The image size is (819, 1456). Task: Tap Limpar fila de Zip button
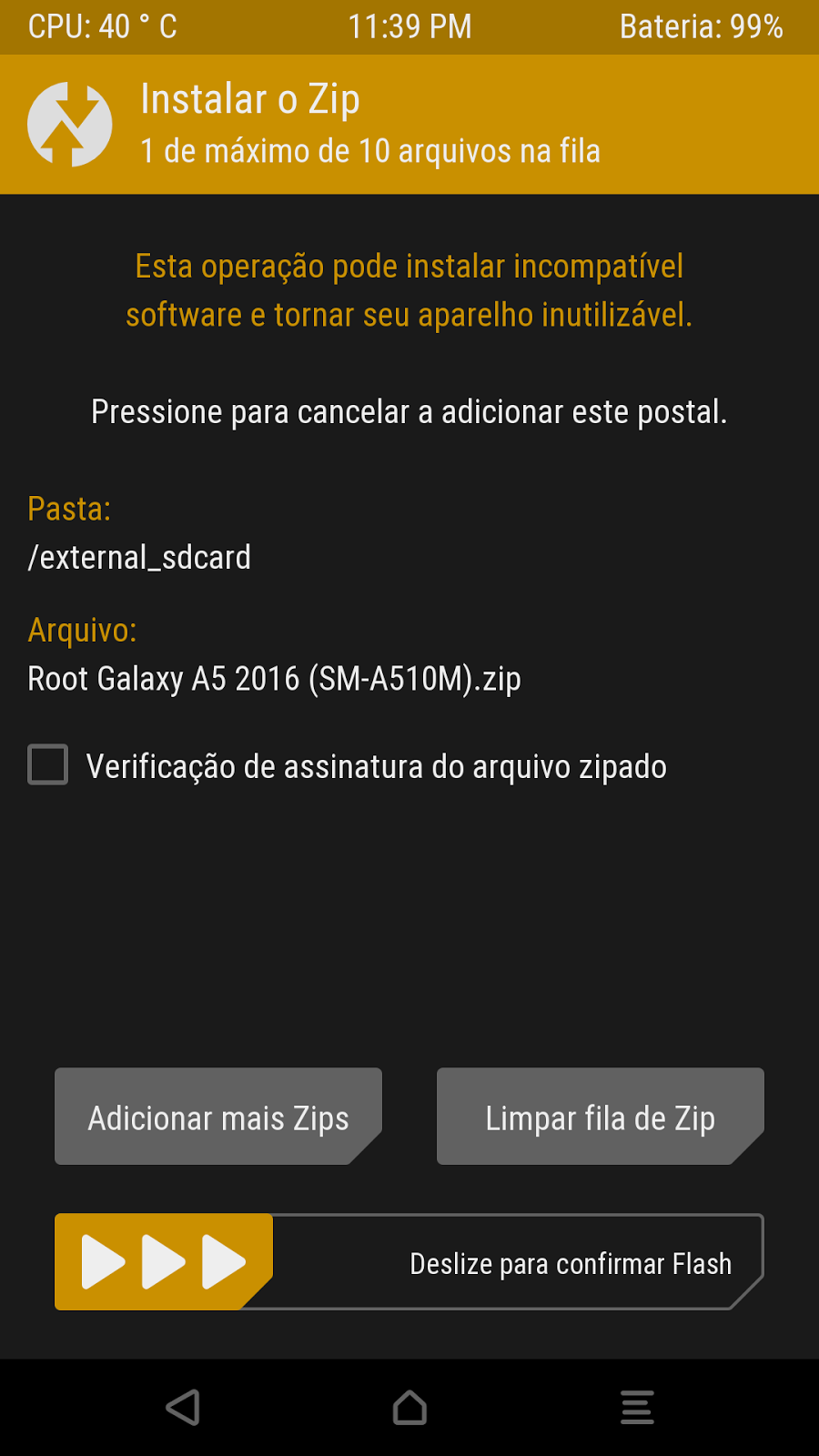pyautogui.click(x=601, y=1117)
